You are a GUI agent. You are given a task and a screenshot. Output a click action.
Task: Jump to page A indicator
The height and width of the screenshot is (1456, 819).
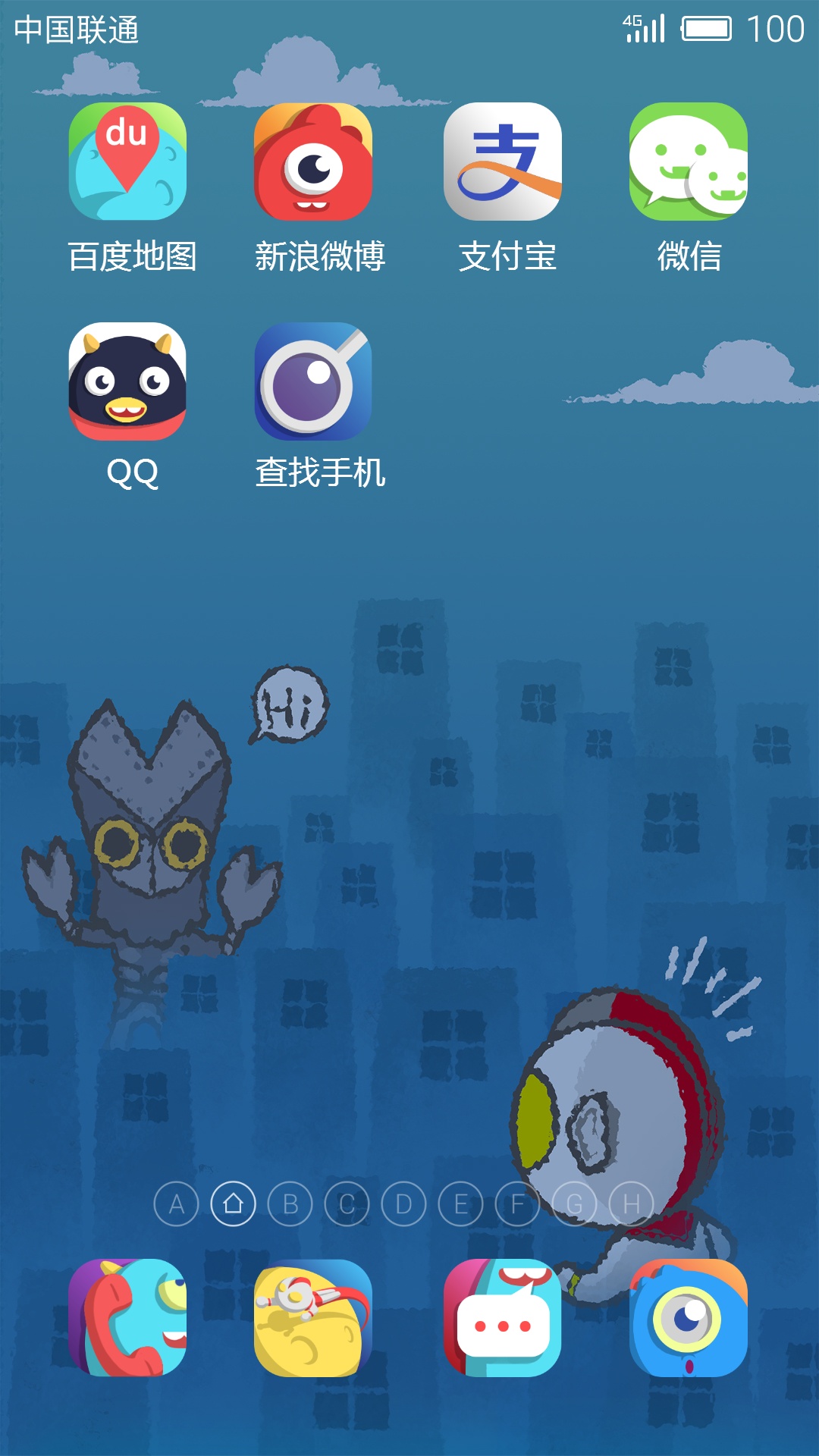(177, 1203)
